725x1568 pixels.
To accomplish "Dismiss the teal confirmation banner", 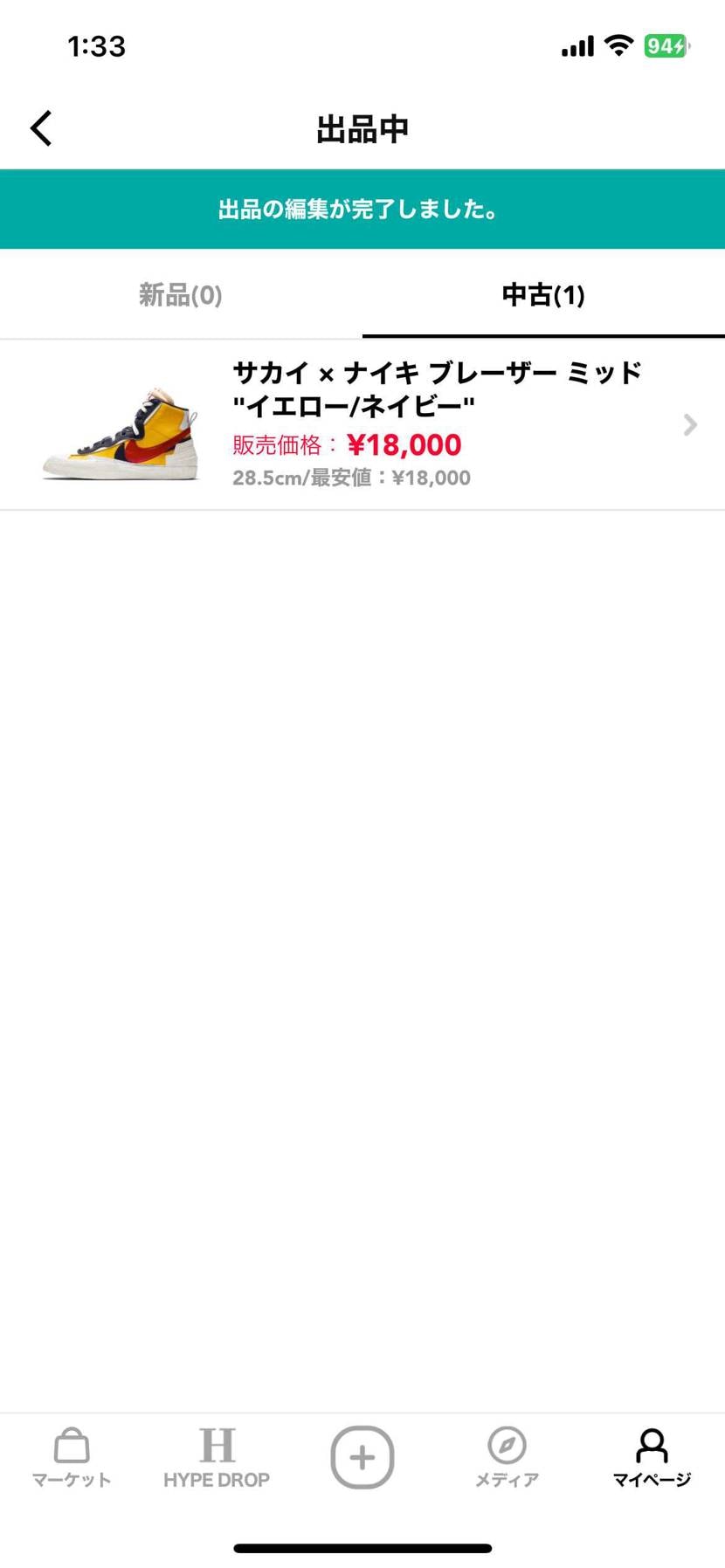I will [362, 210].
